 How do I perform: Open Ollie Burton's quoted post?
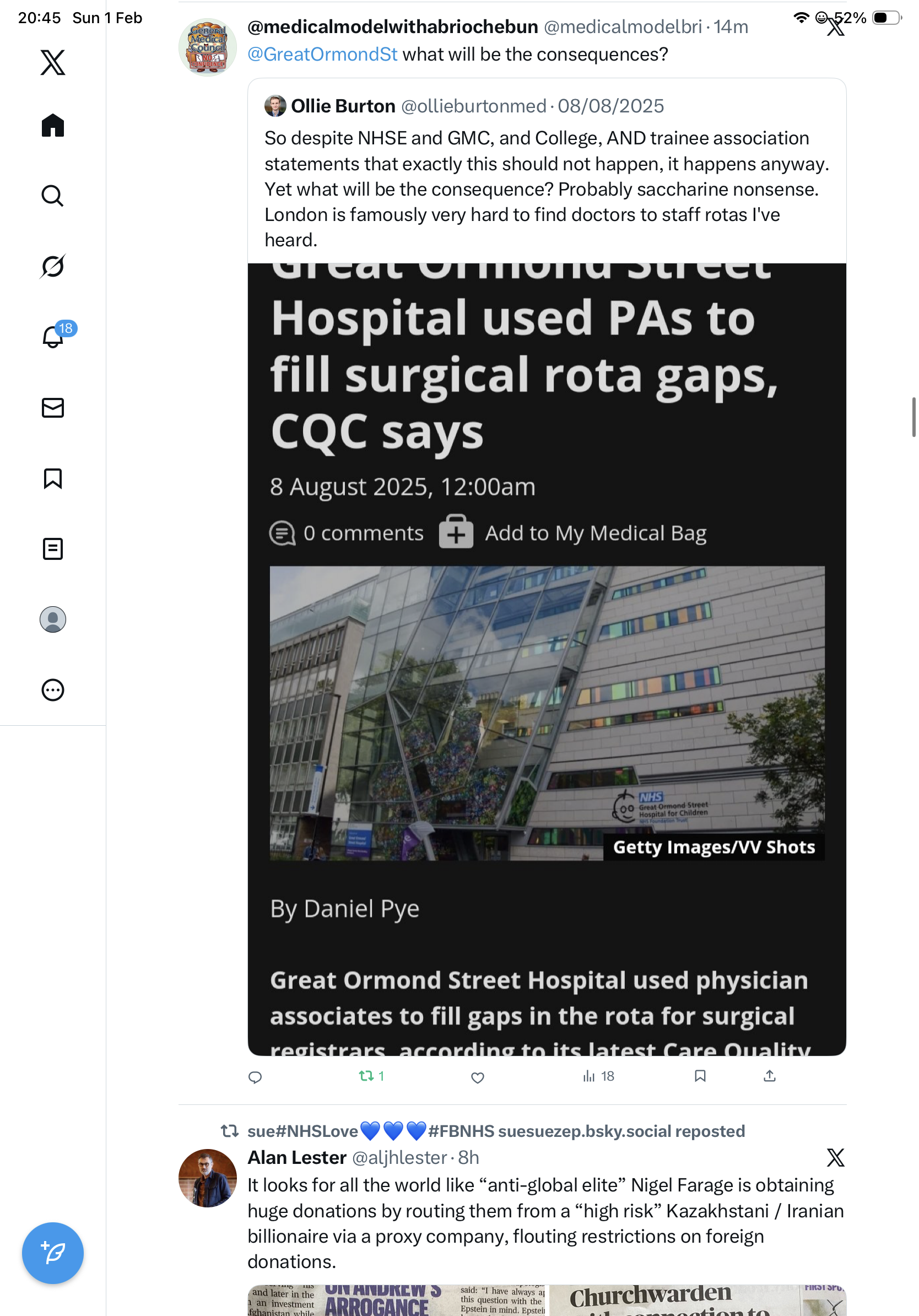546,172
